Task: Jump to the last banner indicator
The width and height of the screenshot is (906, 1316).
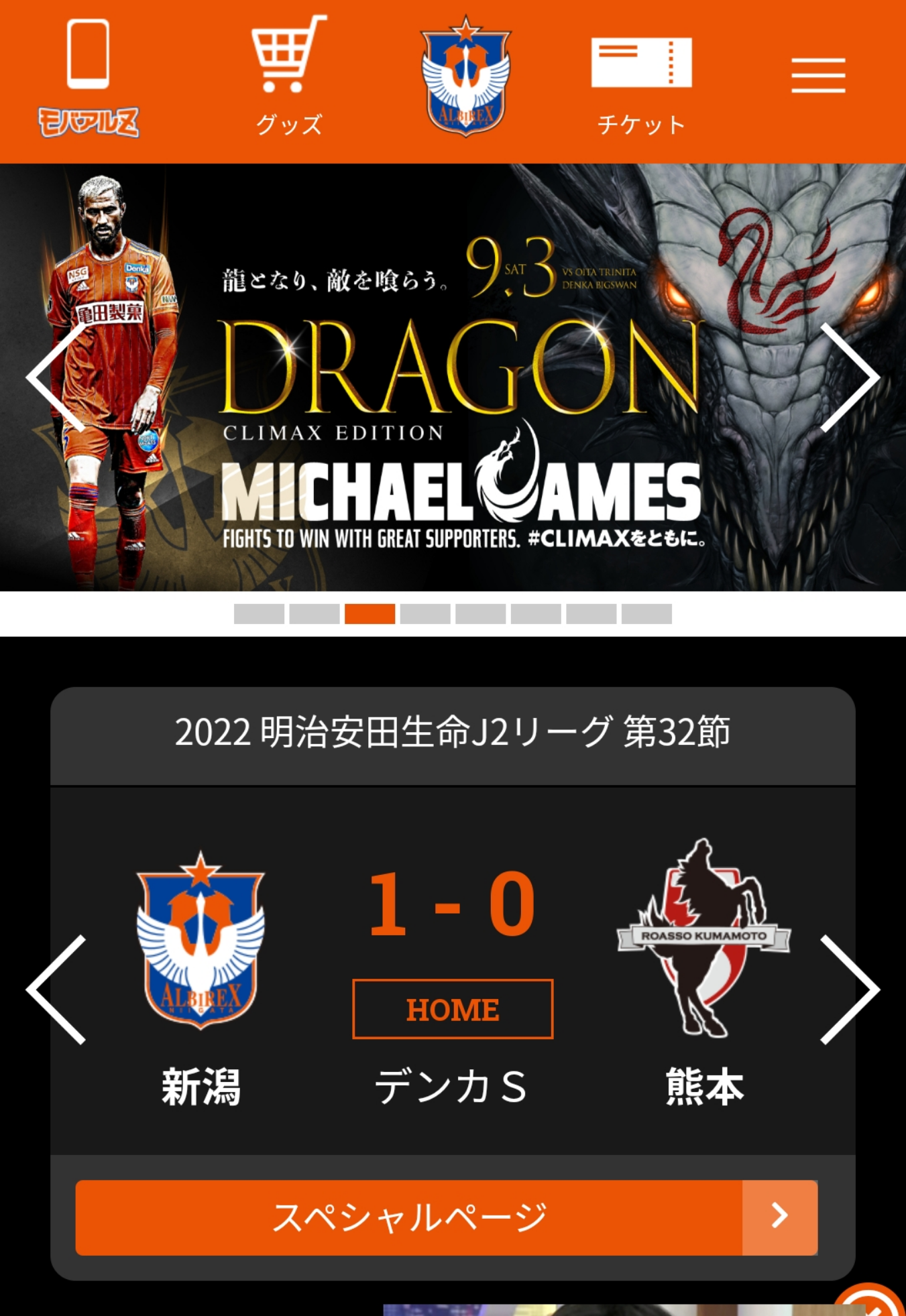Action: click(x=646, y=613)
